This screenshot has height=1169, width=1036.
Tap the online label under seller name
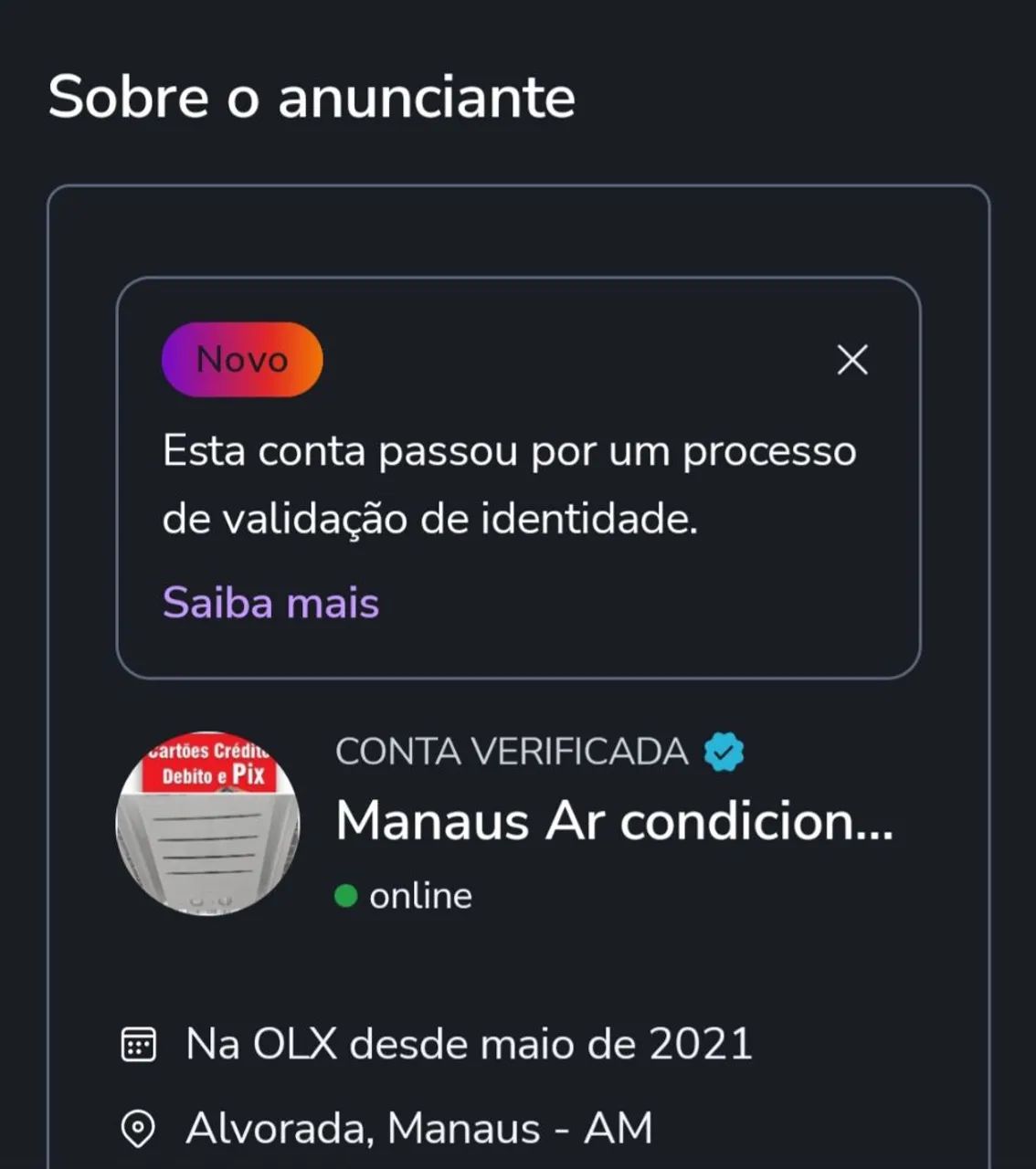point(418,895)
